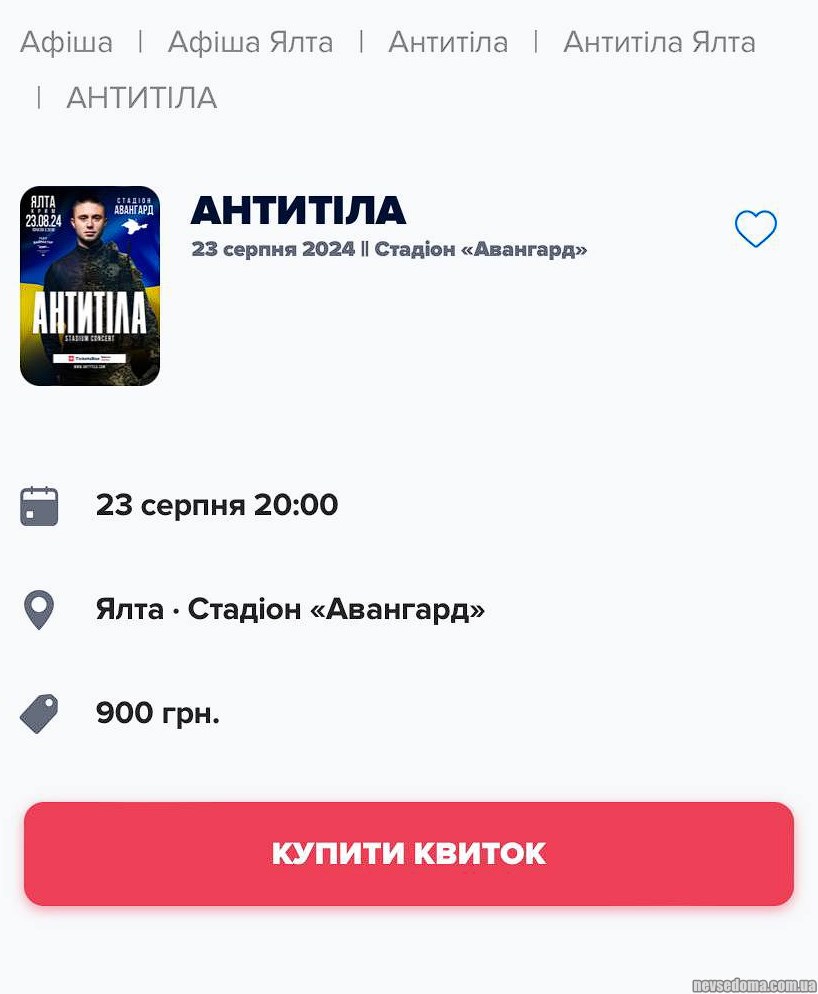
Task: Add the concert to favorites with heart
Action: click(x=756, y=229)
